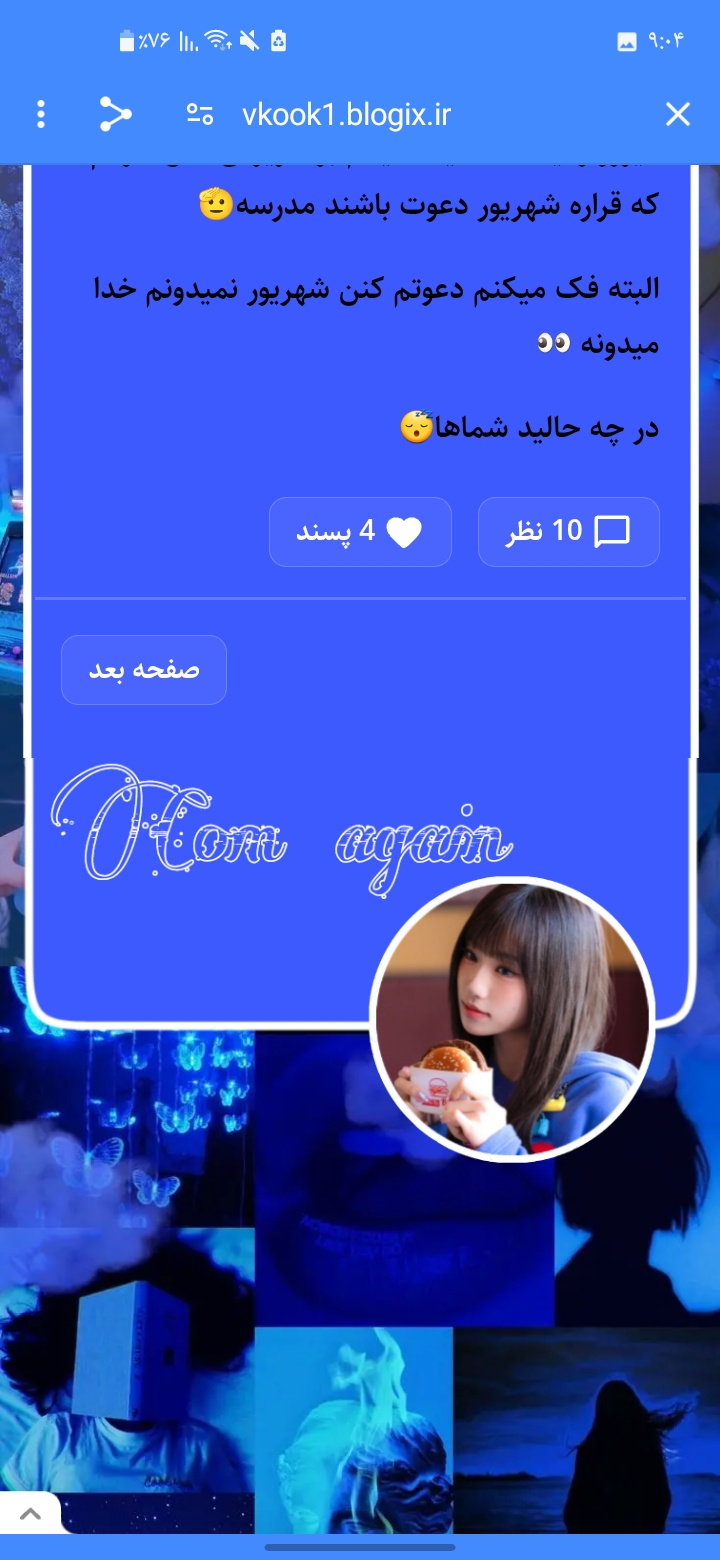Go to صفحه بعد next page
Viewport: 720px width, 1560px height.
coord(144,670)
